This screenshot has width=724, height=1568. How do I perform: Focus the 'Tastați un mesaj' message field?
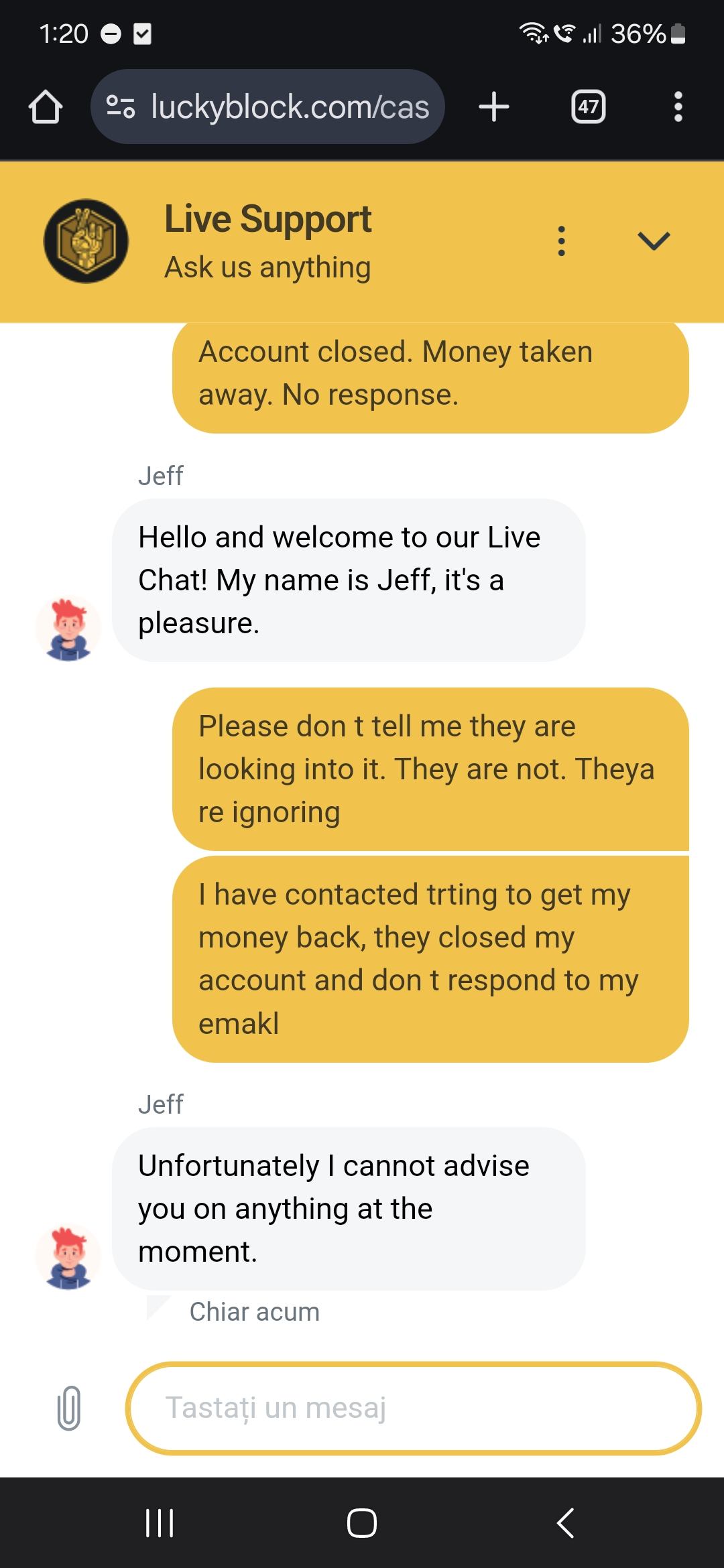[413, 1408]
